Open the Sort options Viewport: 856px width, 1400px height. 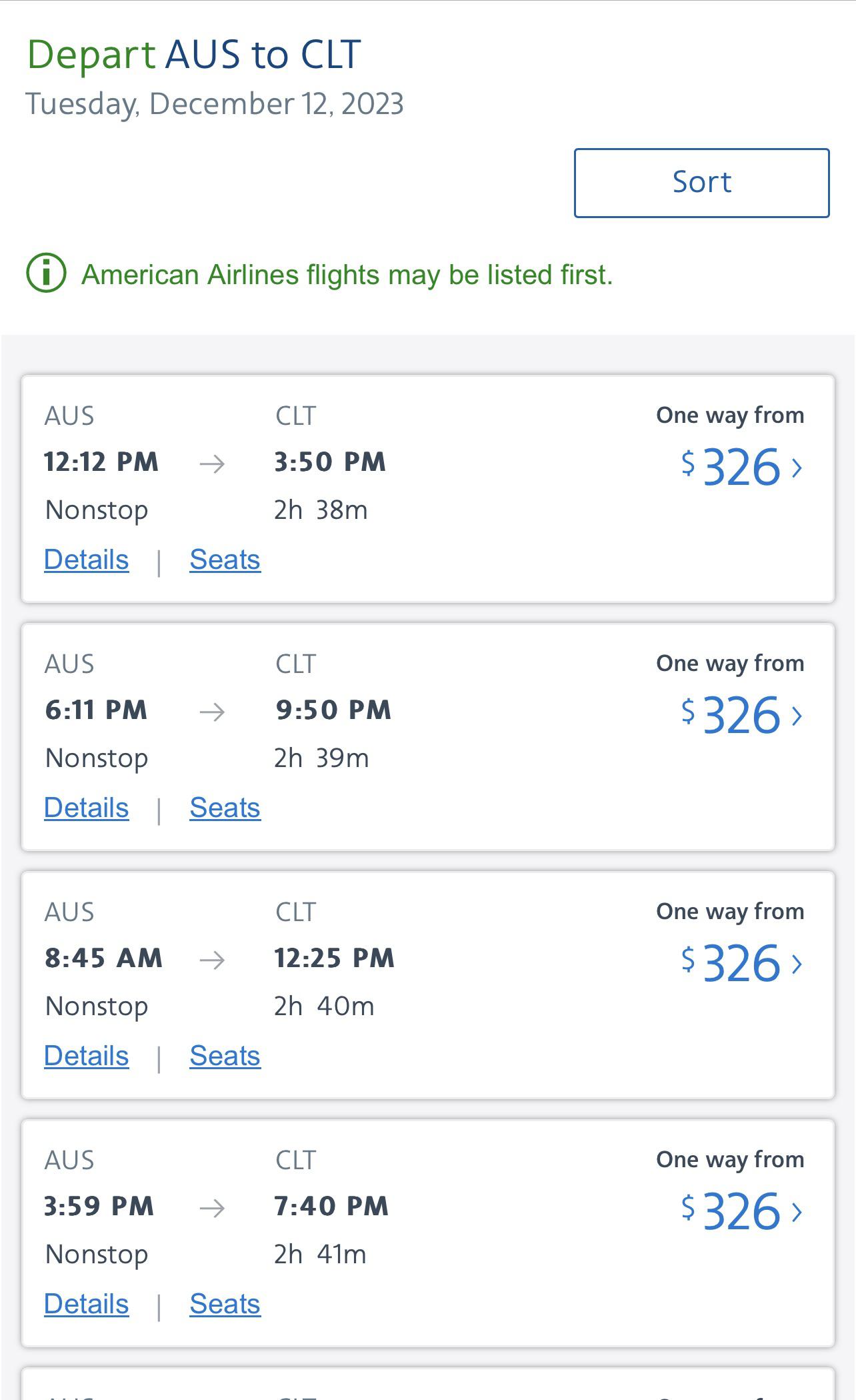pyautogui.click(x=701, y=181)
